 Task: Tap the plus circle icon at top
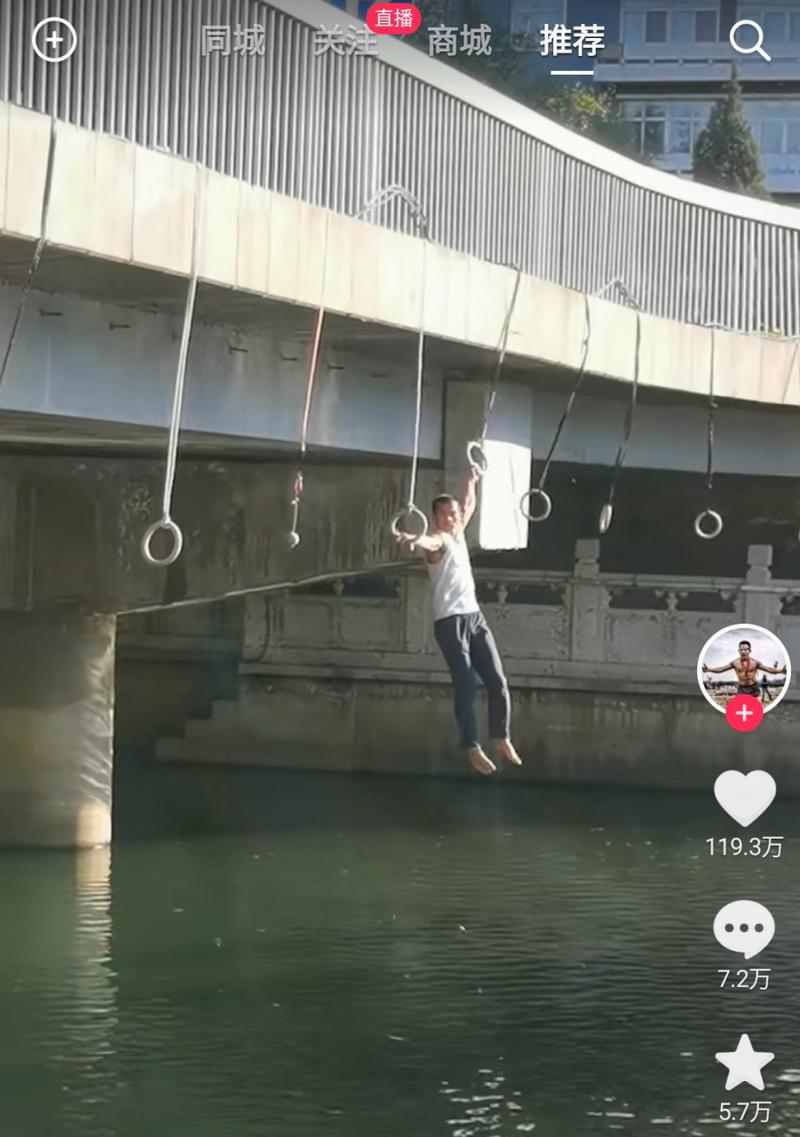coord(54,41)
